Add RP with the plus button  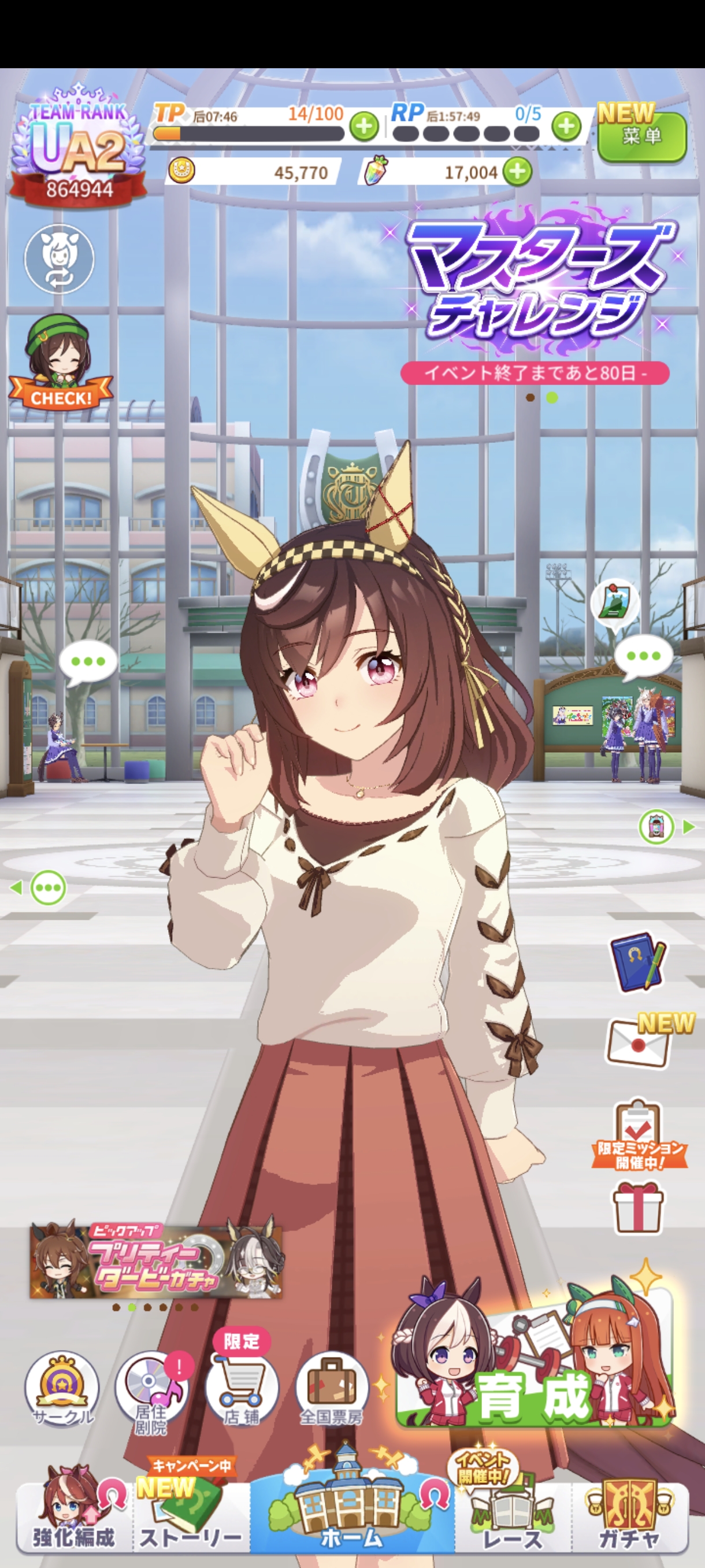click(x=566, y=127)
